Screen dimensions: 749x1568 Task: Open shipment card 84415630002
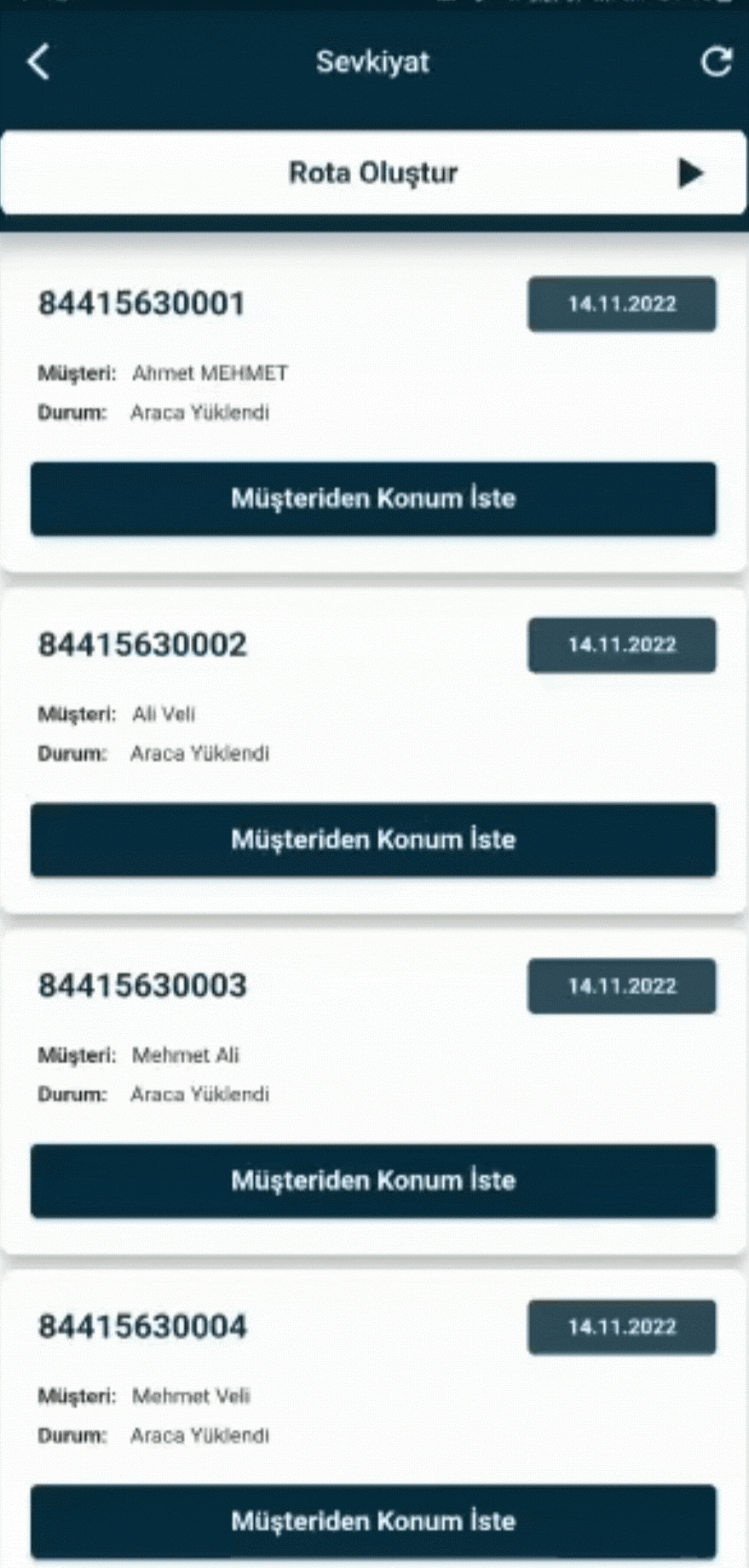[141, 645]
